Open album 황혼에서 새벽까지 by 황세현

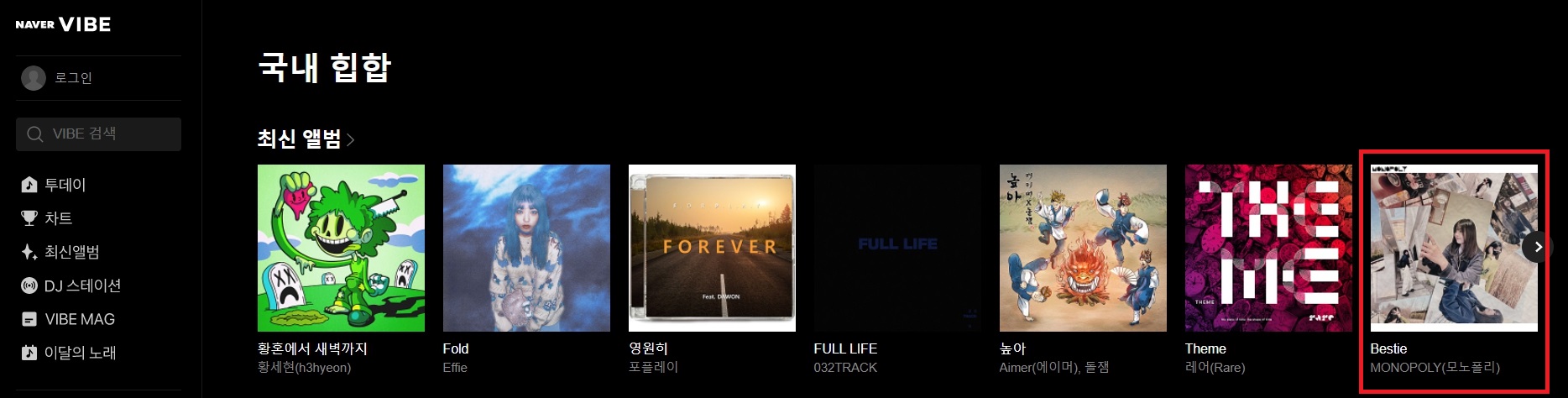[x=341, y=248]
